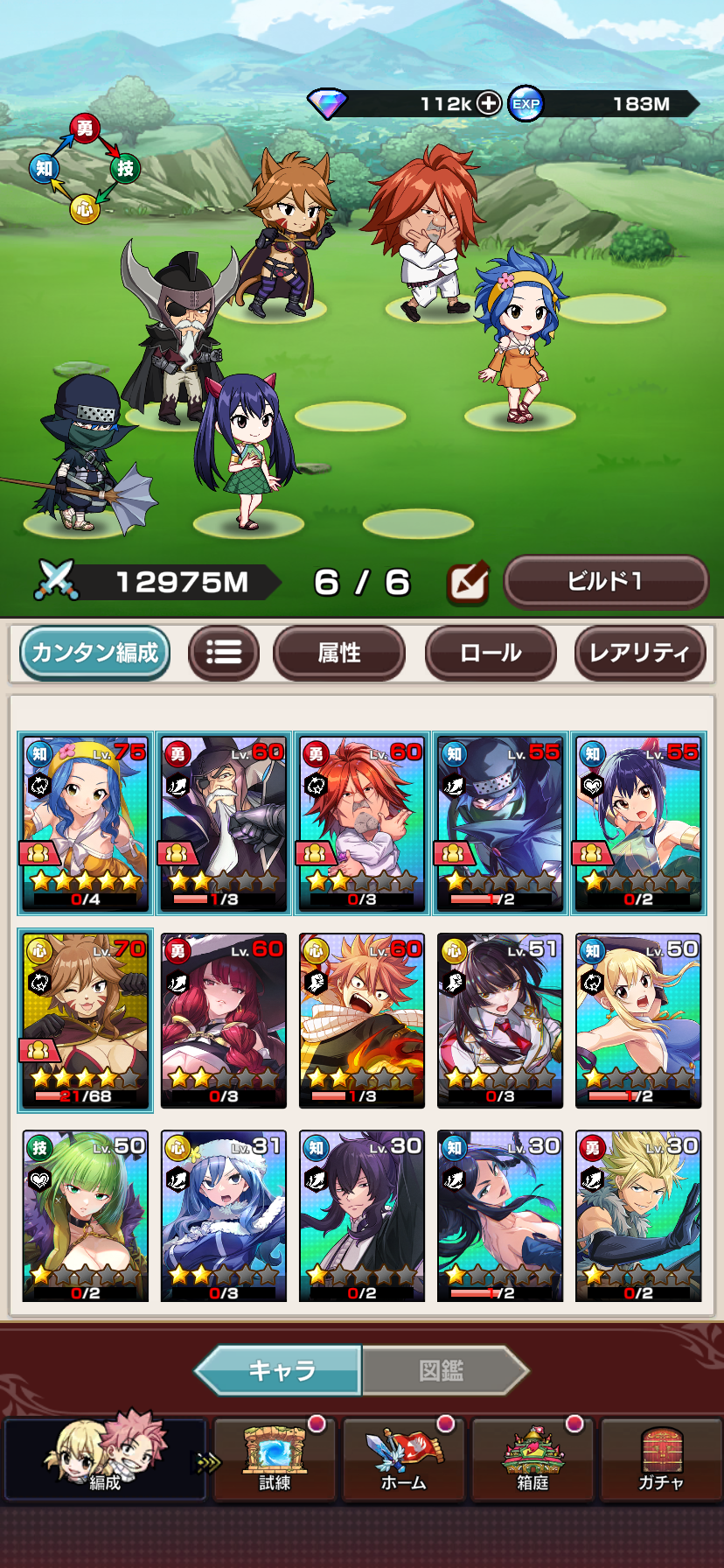
Task: Pick the Lv. 31 character card
Action: pos(224,1216)
